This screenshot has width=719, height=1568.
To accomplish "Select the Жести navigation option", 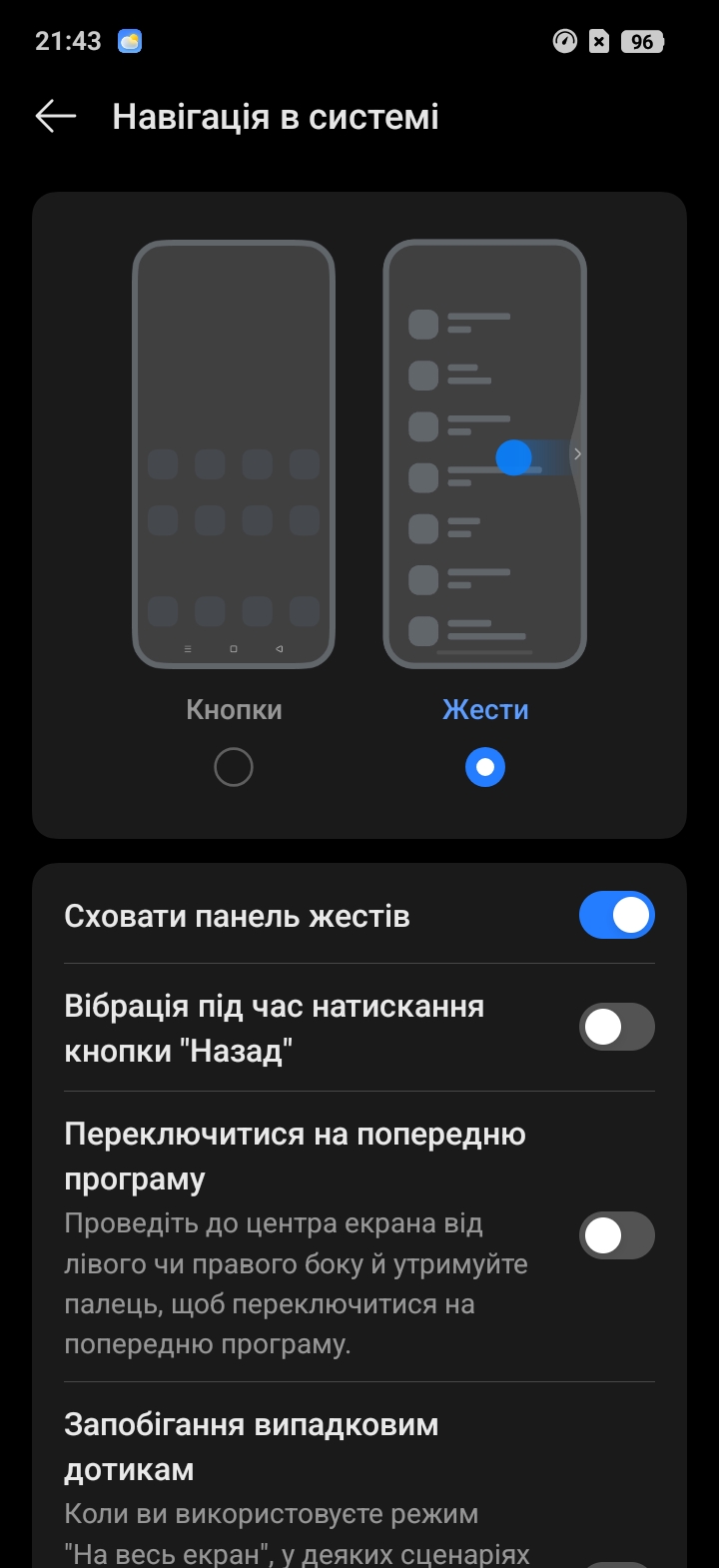I will [485, 767].
